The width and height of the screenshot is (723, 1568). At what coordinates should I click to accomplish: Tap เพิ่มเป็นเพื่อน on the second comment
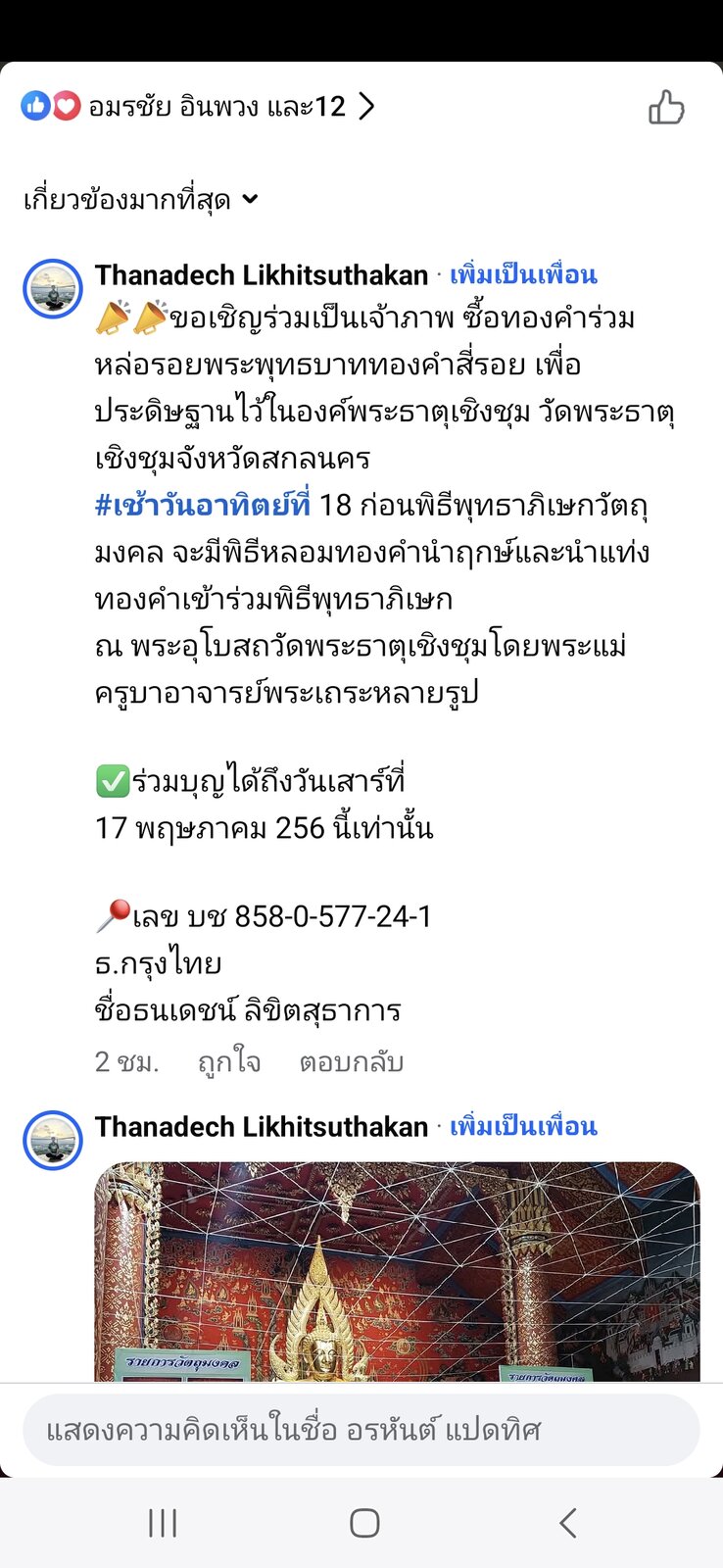[x=523, y=1127]
